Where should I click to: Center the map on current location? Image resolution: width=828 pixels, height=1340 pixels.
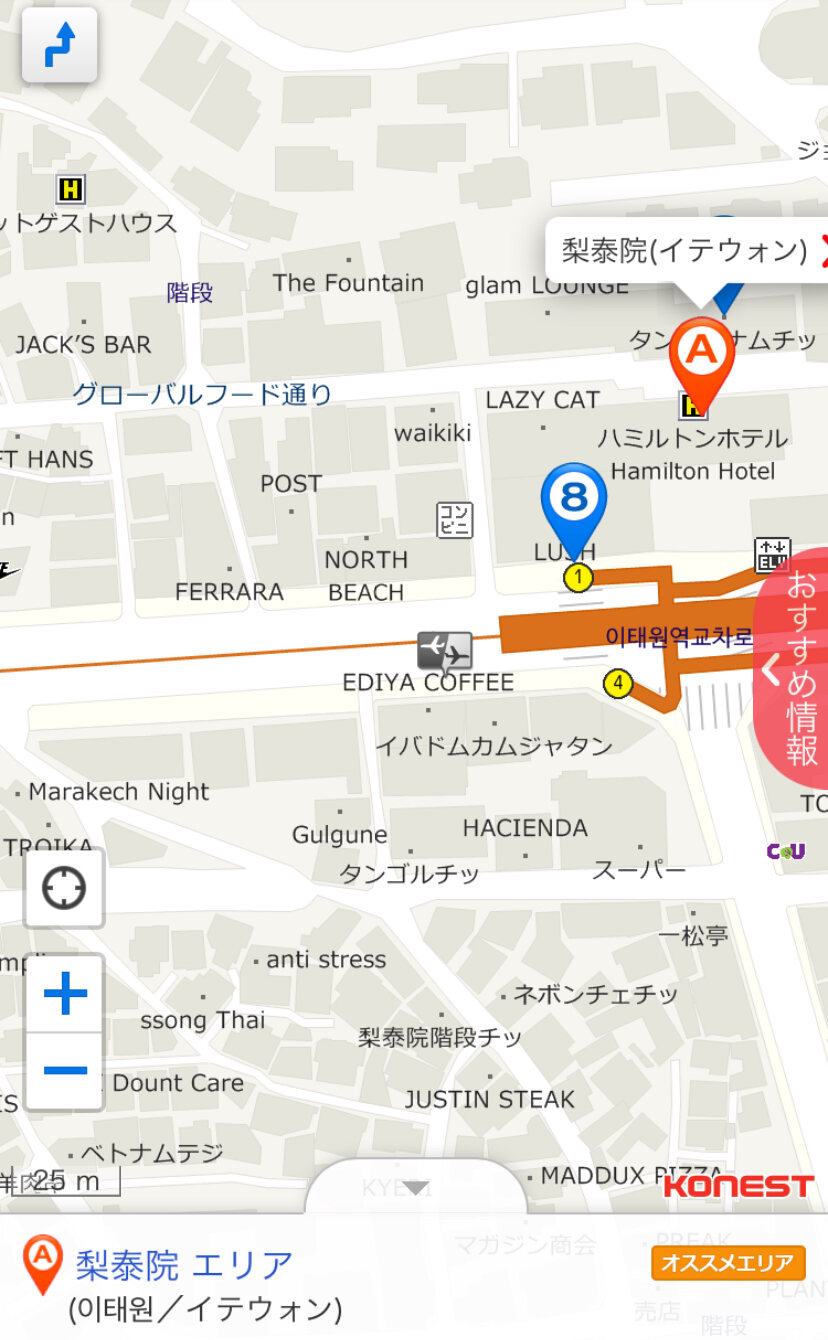[64, 888]
